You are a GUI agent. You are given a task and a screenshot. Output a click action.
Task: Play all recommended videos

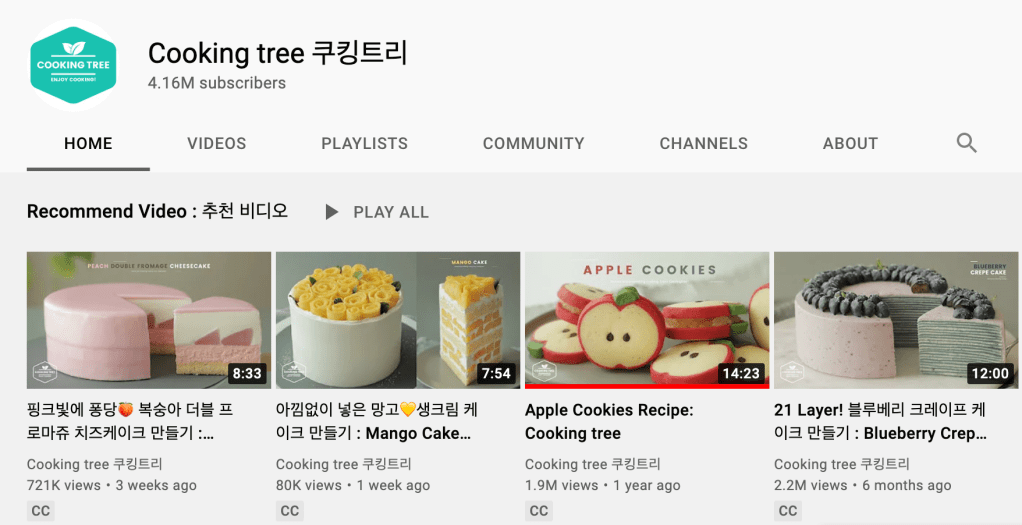coord(377,212)
